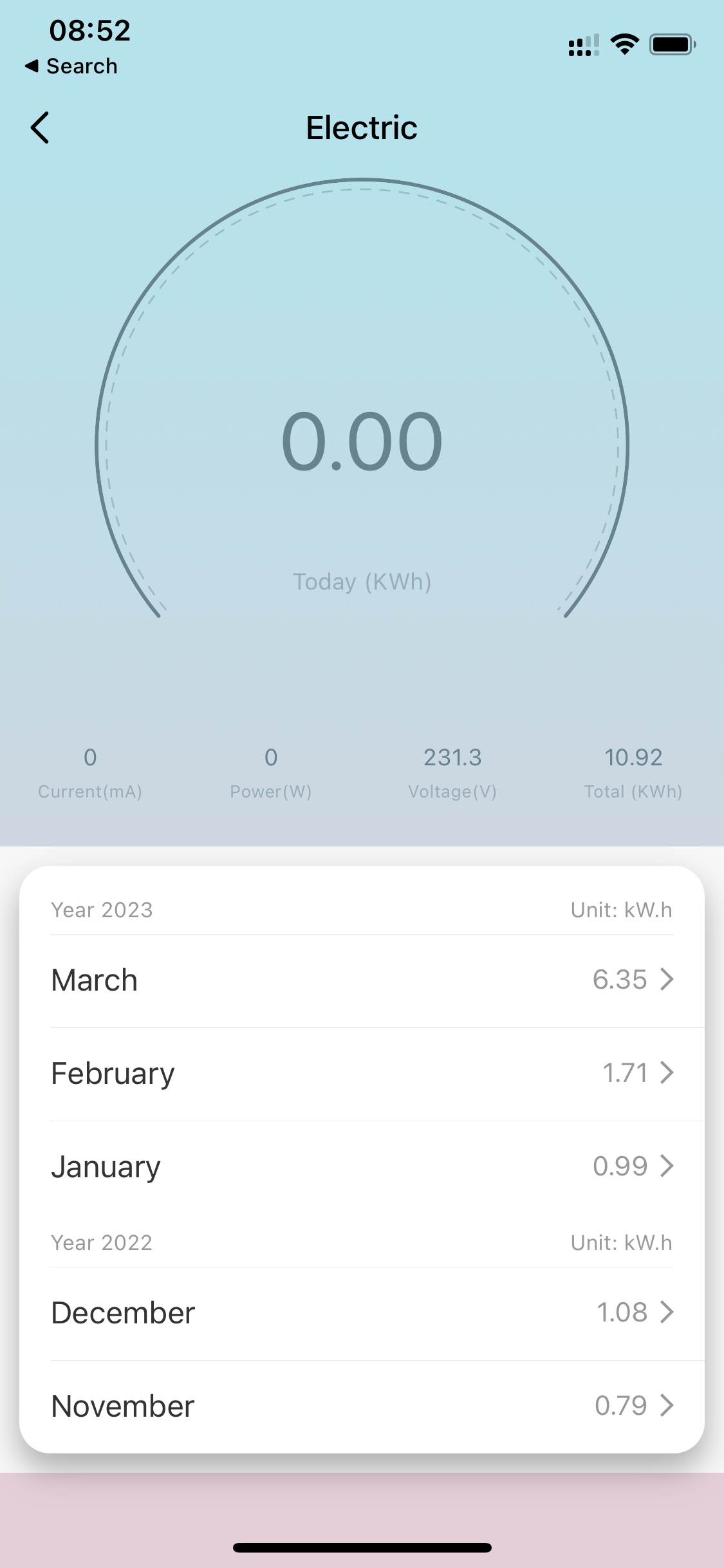Show December 2022 energy details
This screenshot has height=1568, width=724.
pos(362,1313)
